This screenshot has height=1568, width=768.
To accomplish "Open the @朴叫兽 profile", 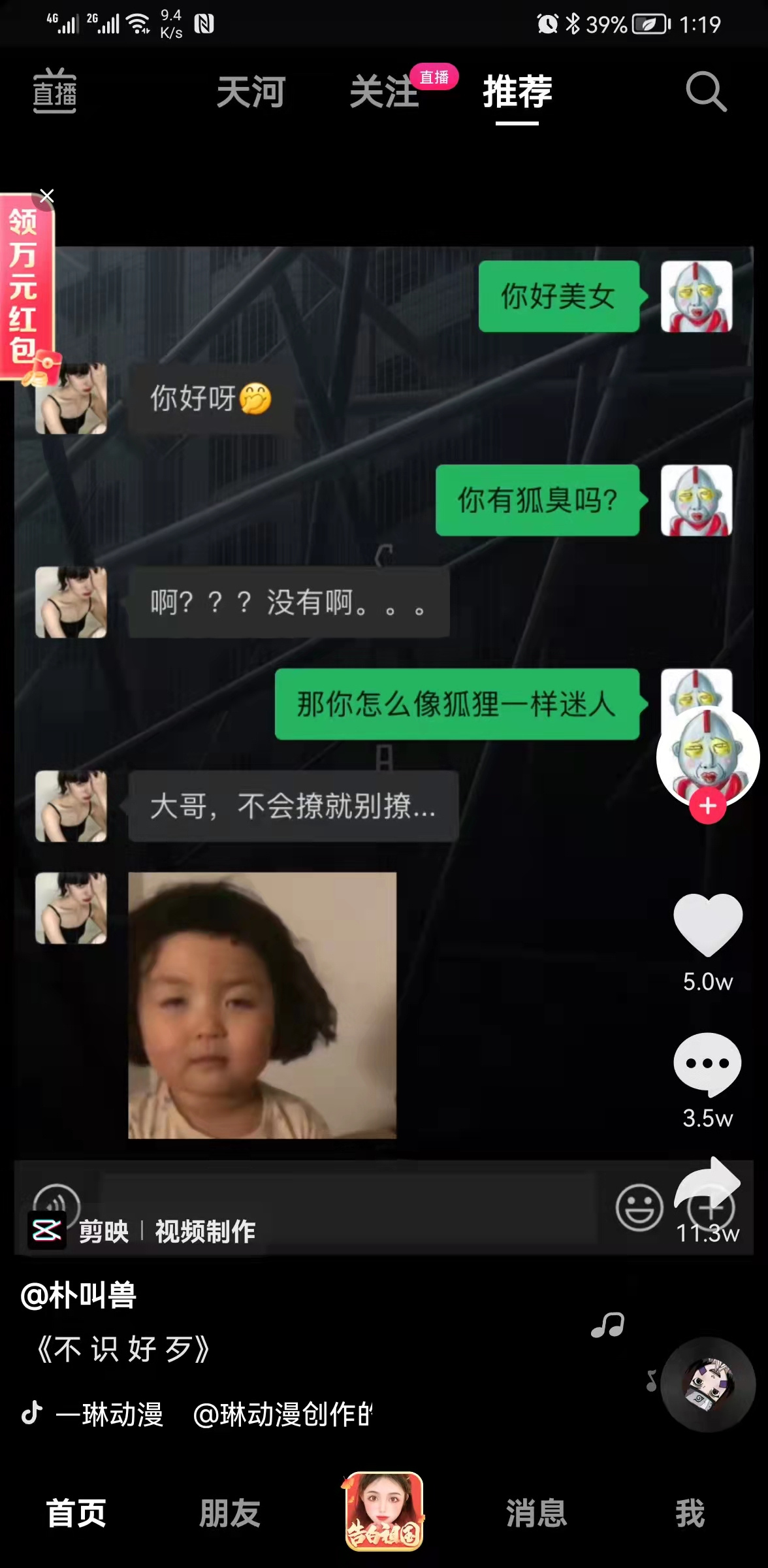I will (x=78, y=1296).
